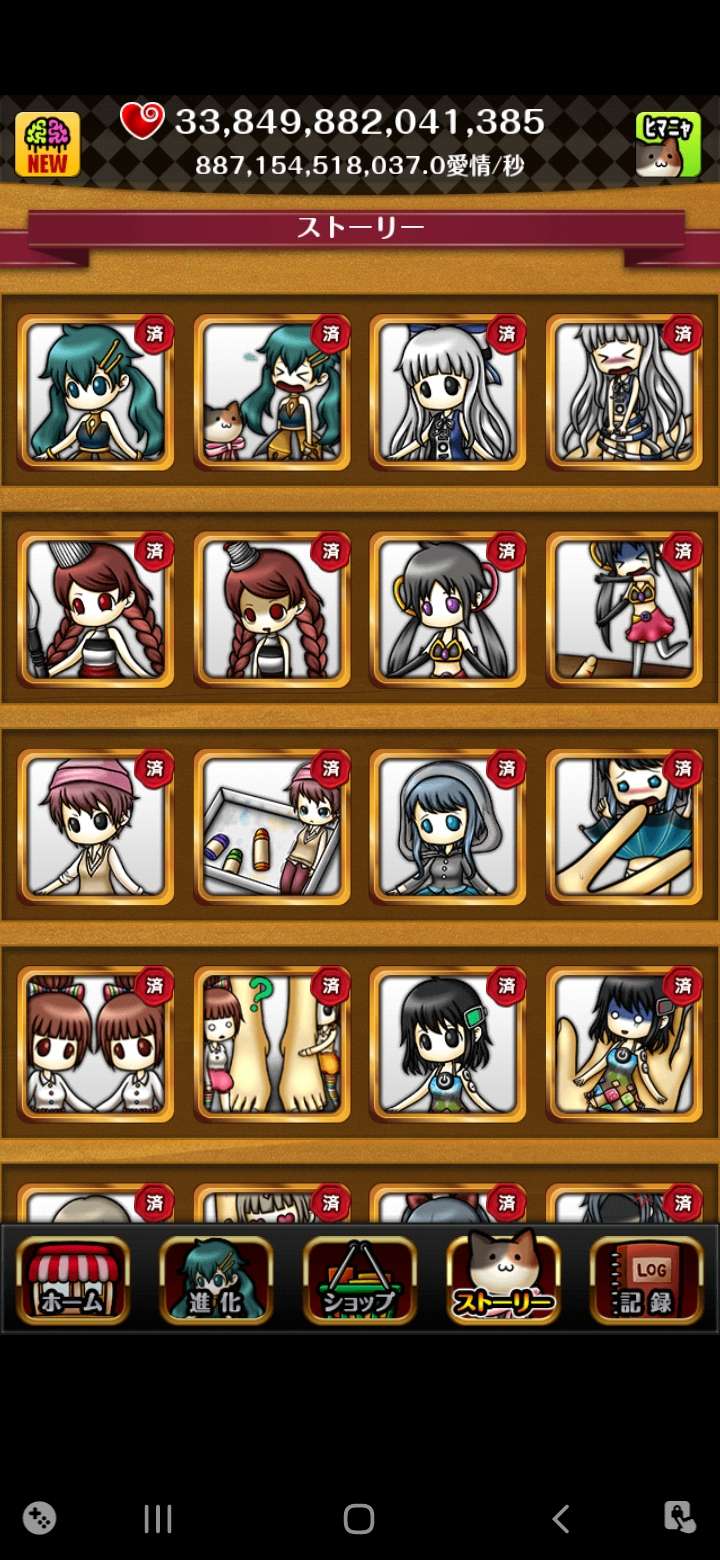Image resolution: width=720 pixels, height=1560 pixels.
Task: View the story with colorful bullets in box
Action: coord(272,827)
